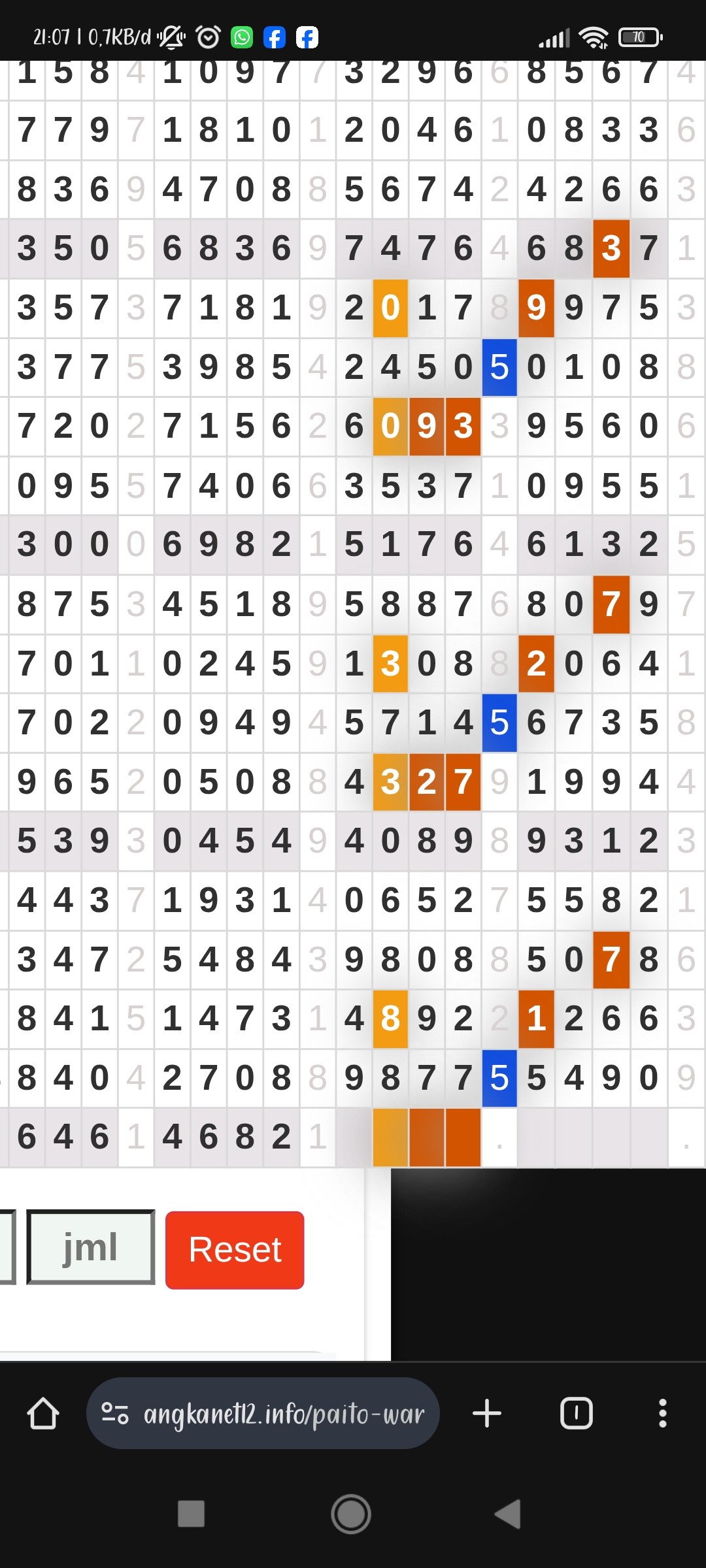
Task: Go to the browser home page
Action: (43, 1413)
